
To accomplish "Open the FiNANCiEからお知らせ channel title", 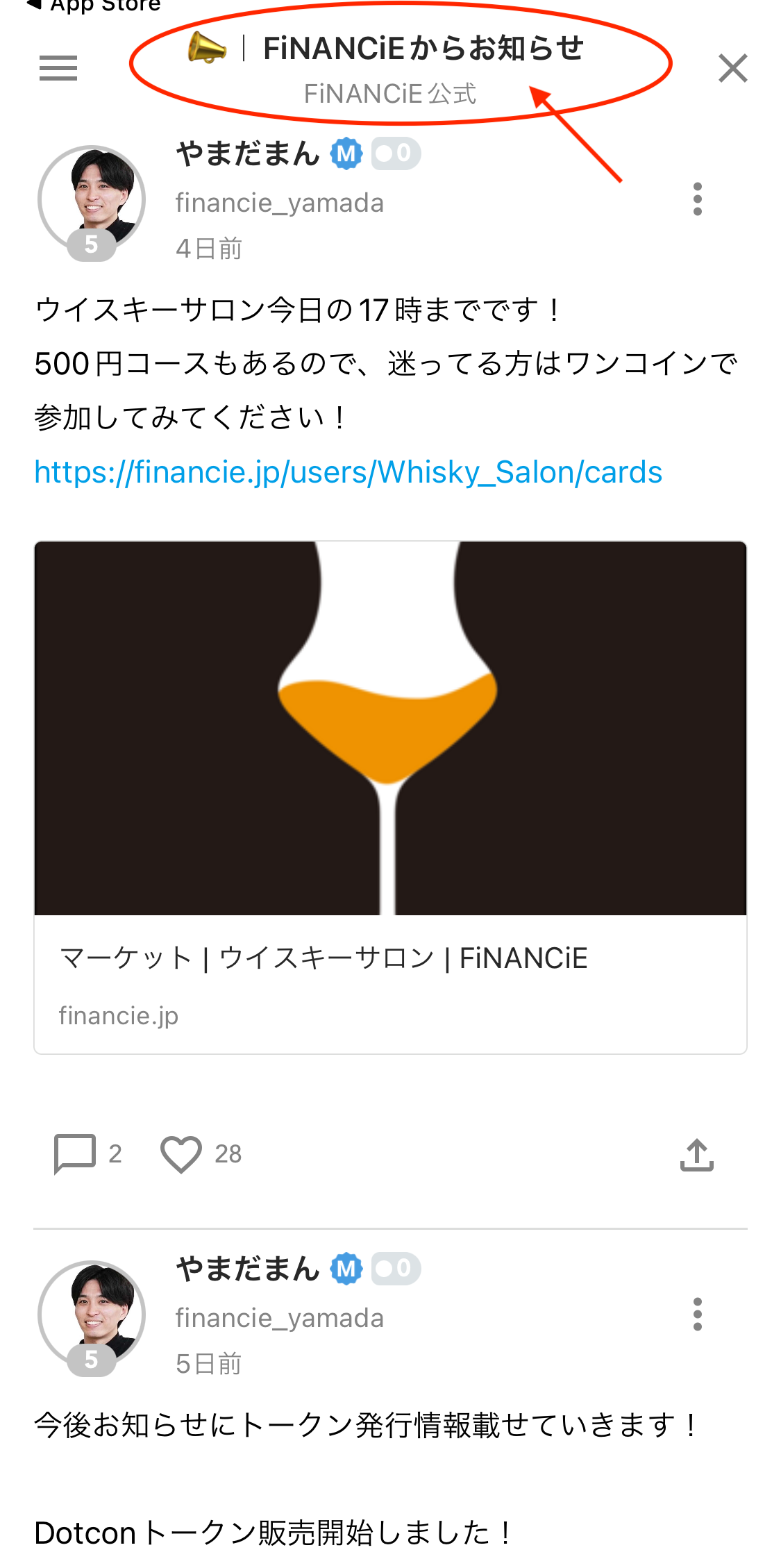I will pyautogui.click(x=422, y=49).
